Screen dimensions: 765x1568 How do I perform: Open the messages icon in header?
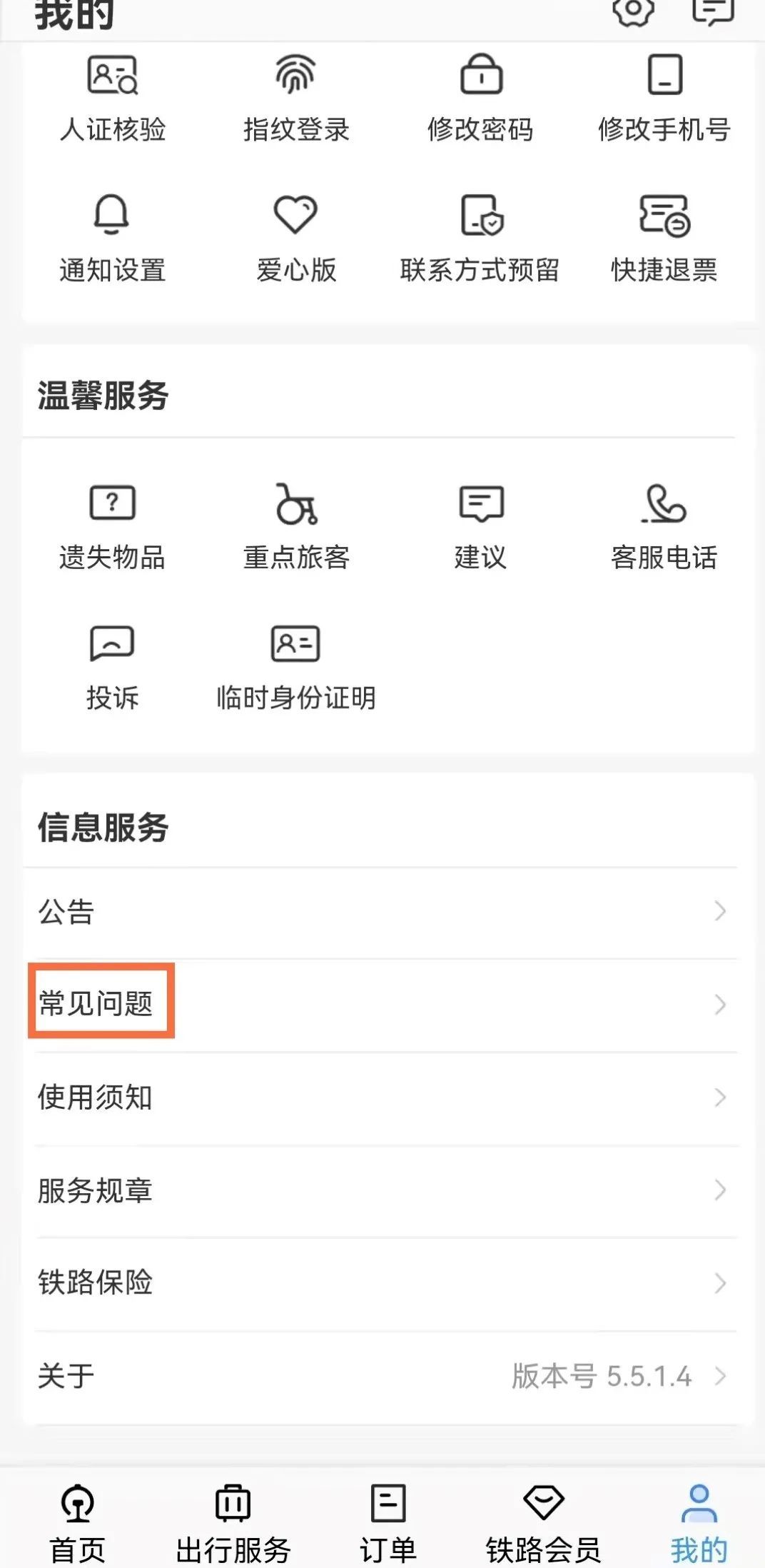click(x=713, y=11)
